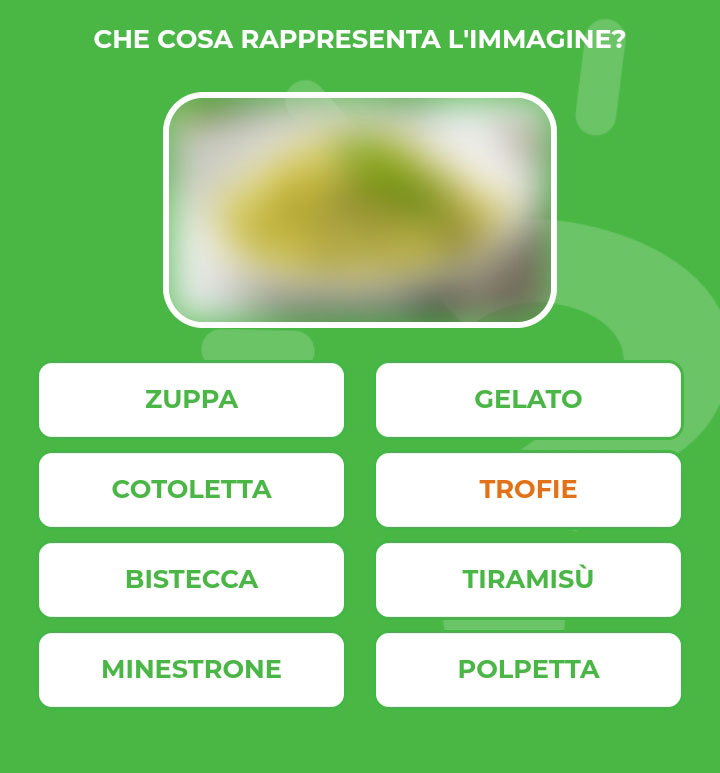720x773 pixels.
Task: Click the COTOLETTA answer button
Action: click(191, 490)
